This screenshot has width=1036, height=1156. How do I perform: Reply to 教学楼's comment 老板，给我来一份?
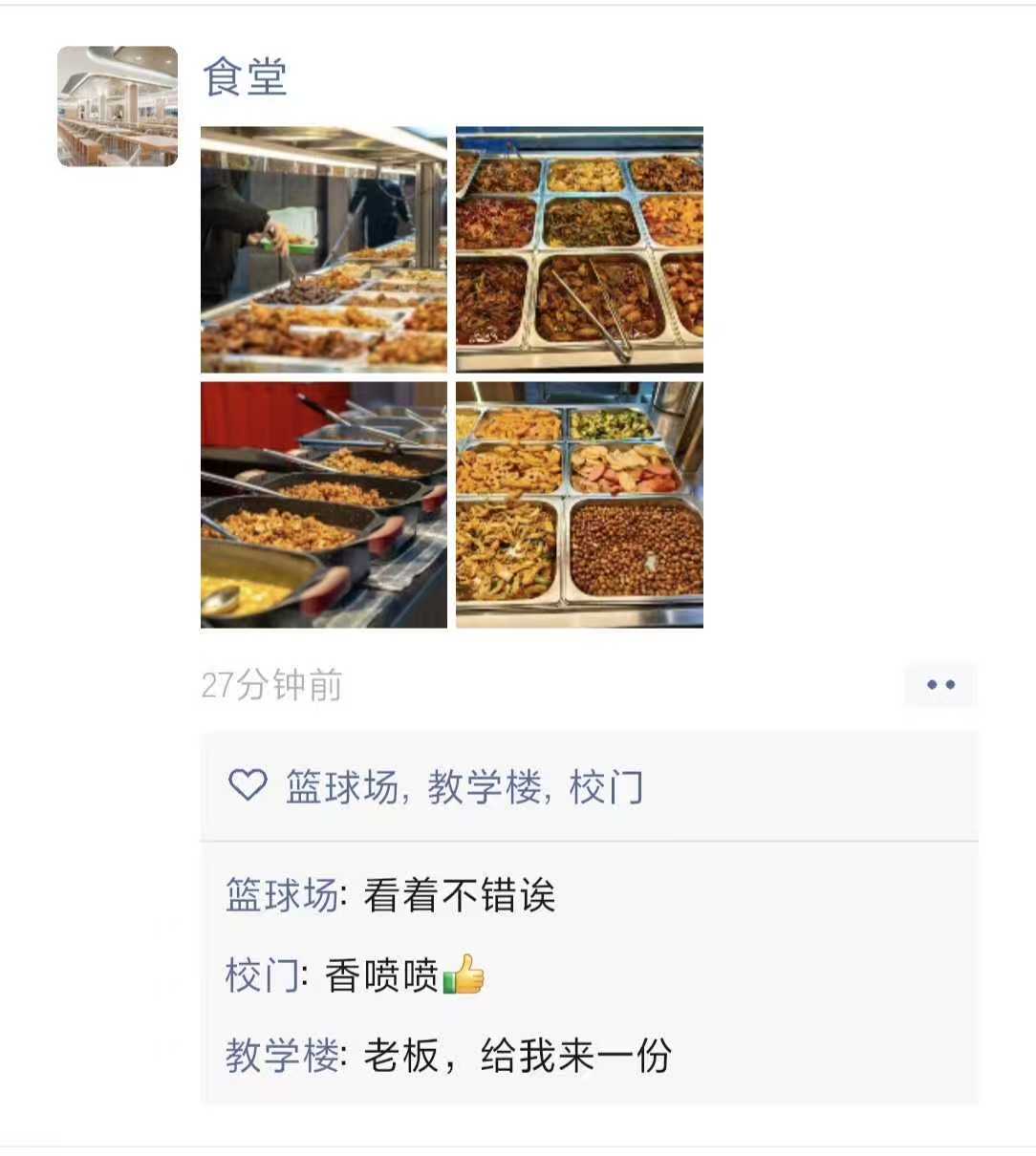(x=516, y=1057)
